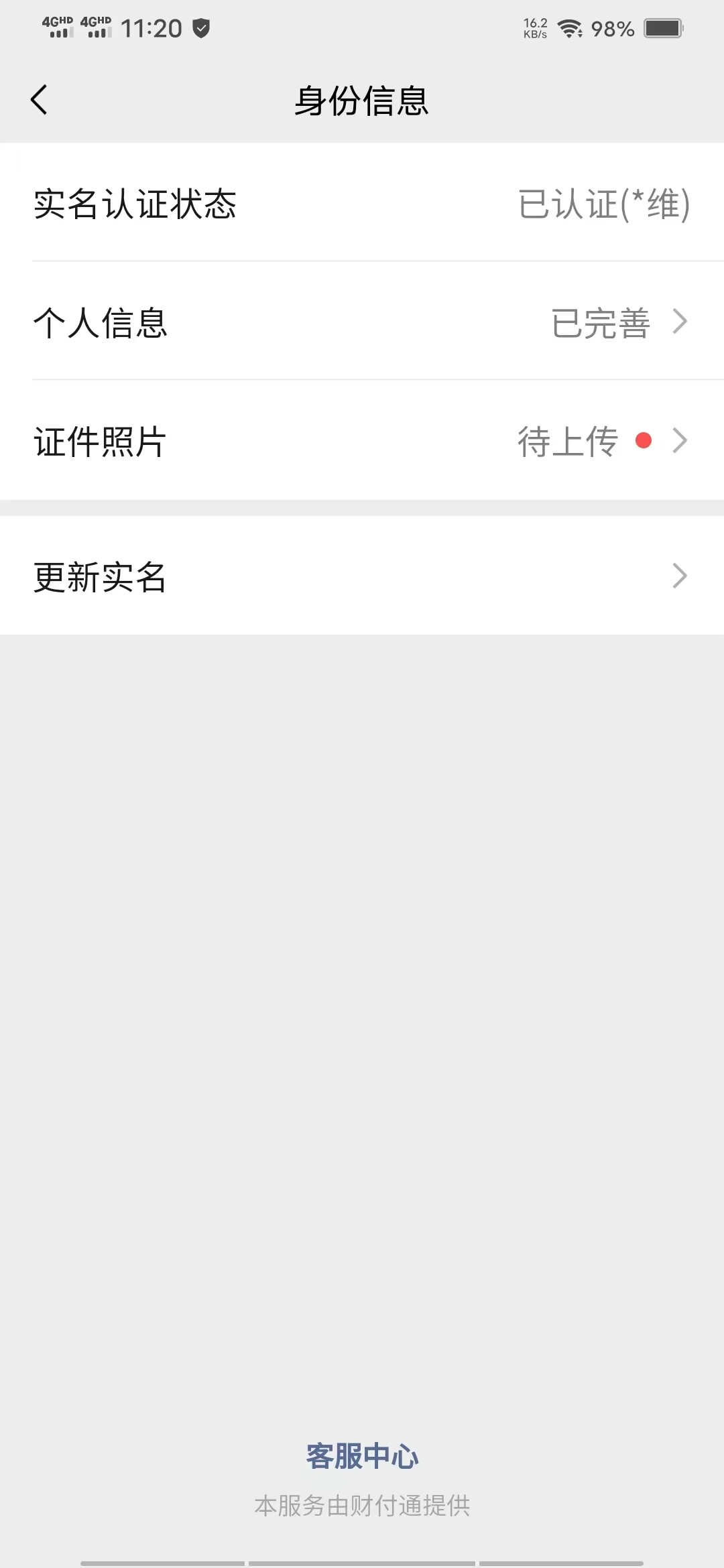724x1568 pixels.
Task: Tap the back arrow to leave 身份信息
Action: [38, 99]
